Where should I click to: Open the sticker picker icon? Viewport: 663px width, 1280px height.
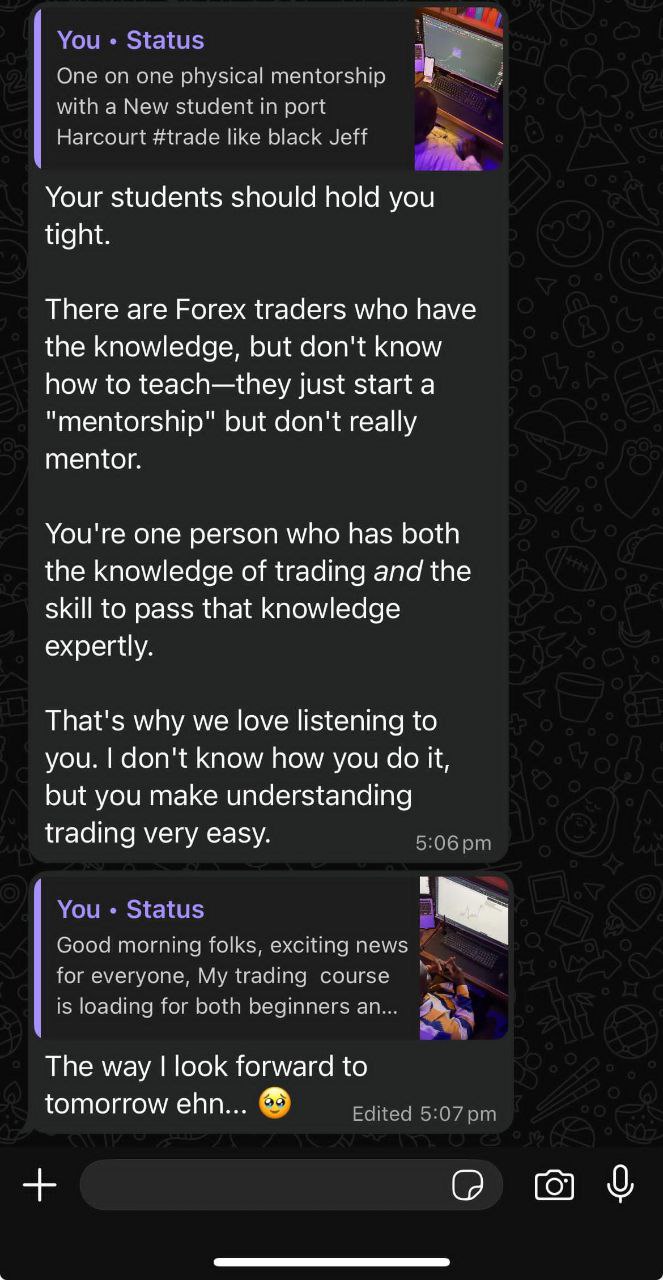tap(467, 1185)
